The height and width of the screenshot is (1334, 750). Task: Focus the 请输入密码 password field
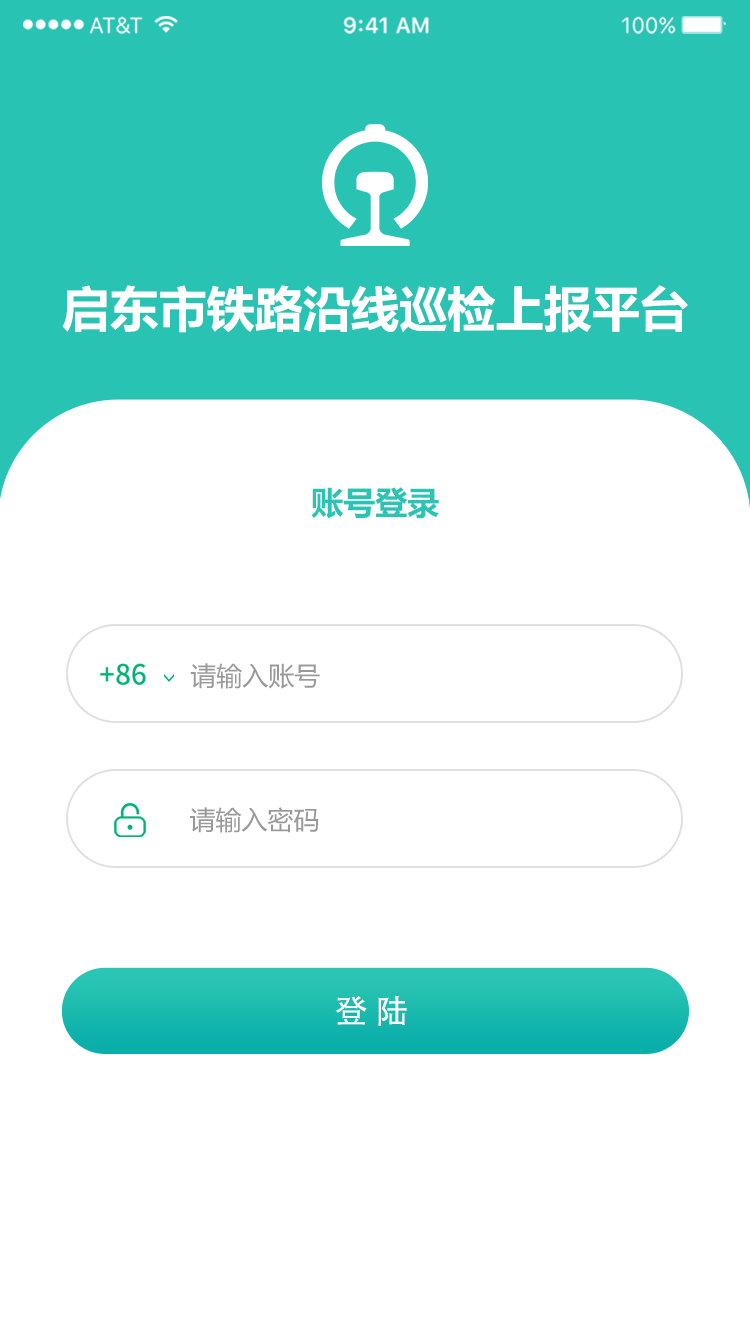click(374, 818)
